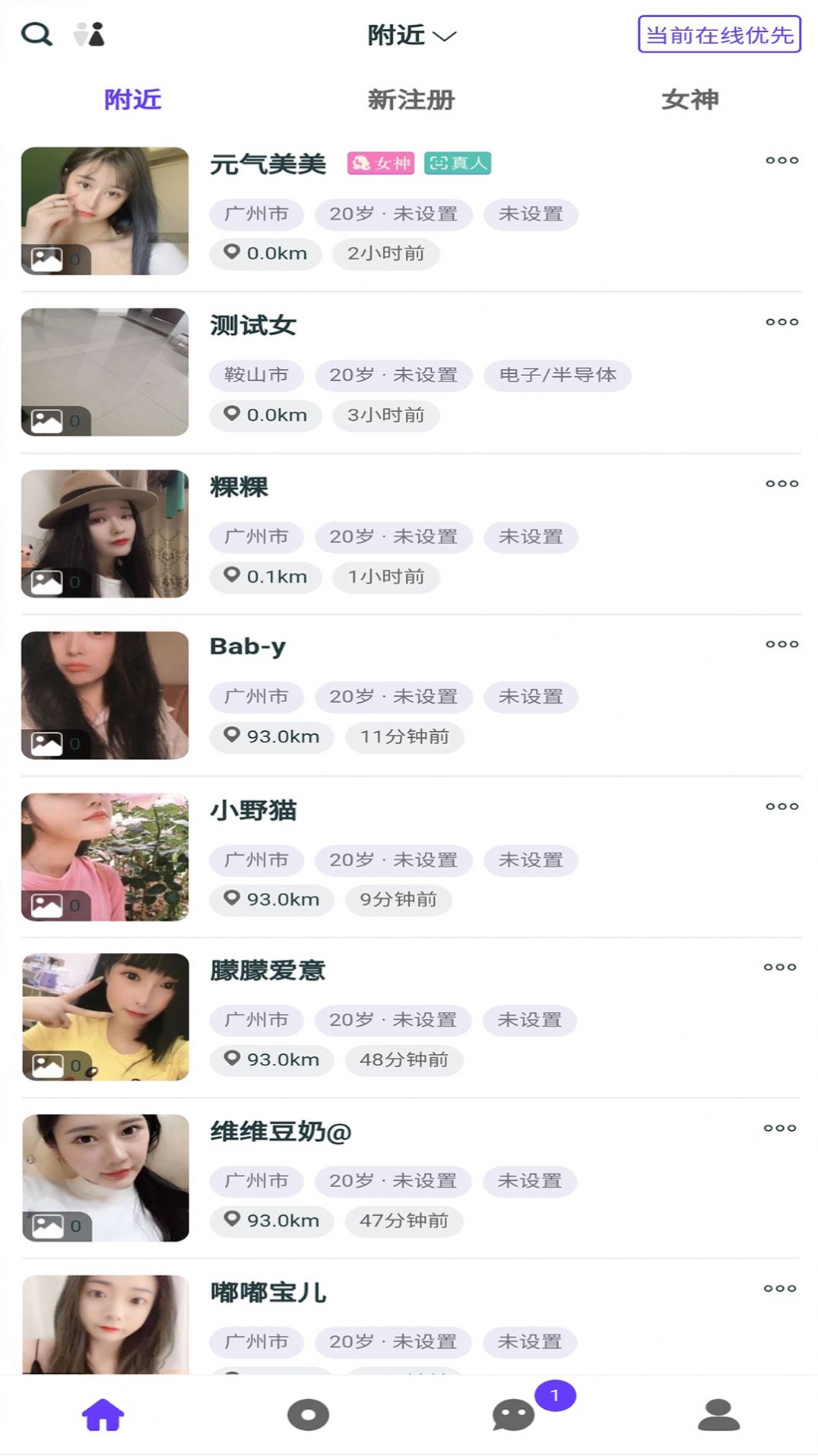Screen dimensions: 818x1456
Task: Open 维维豆奶@'s profile photo thumbnail
Action: [x=105, y=1178]
